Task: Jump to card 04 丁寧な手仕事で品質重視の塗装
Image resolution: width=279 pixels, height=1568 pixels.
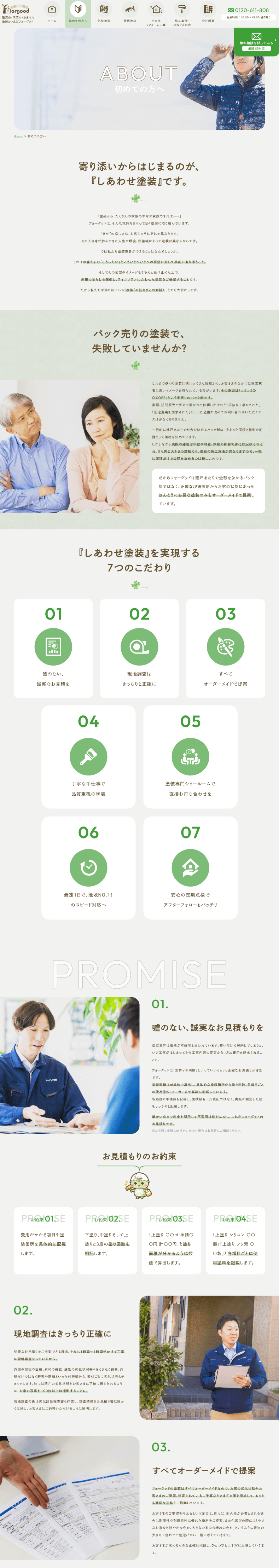Action: pos(88,757)
